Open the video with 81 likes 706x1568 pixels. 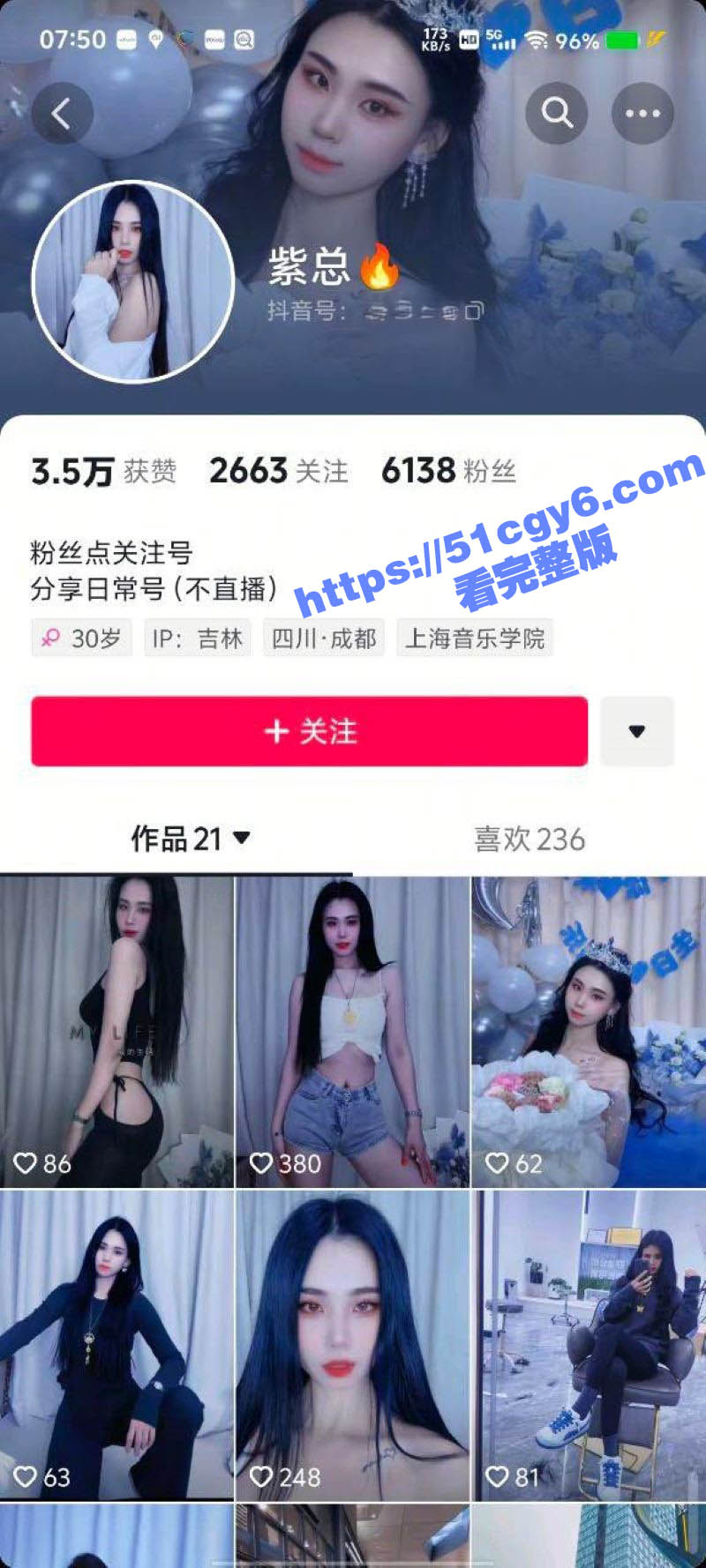tap(589, 1345)
